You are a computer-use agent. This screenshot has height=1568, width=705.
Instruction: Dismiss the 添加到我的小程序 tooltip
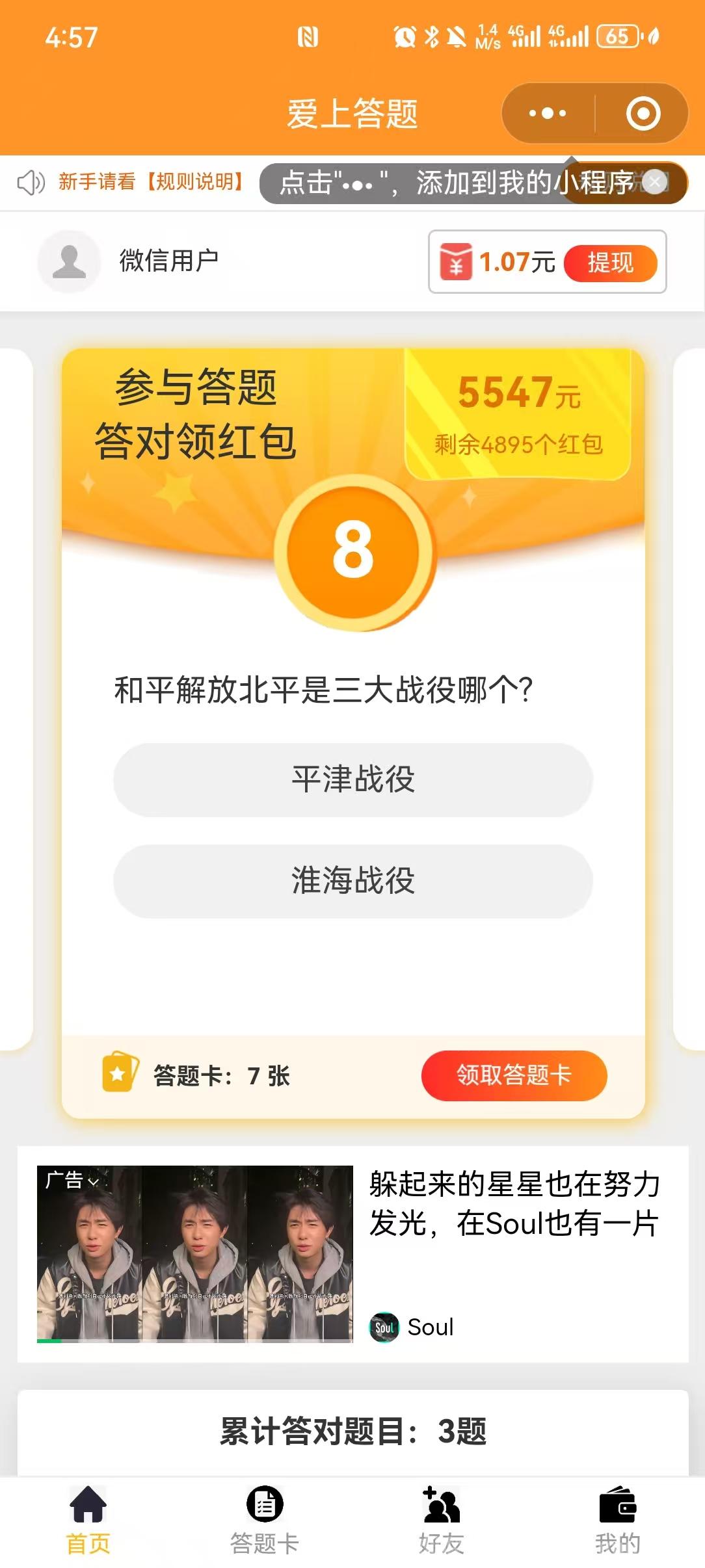point(656,182)
